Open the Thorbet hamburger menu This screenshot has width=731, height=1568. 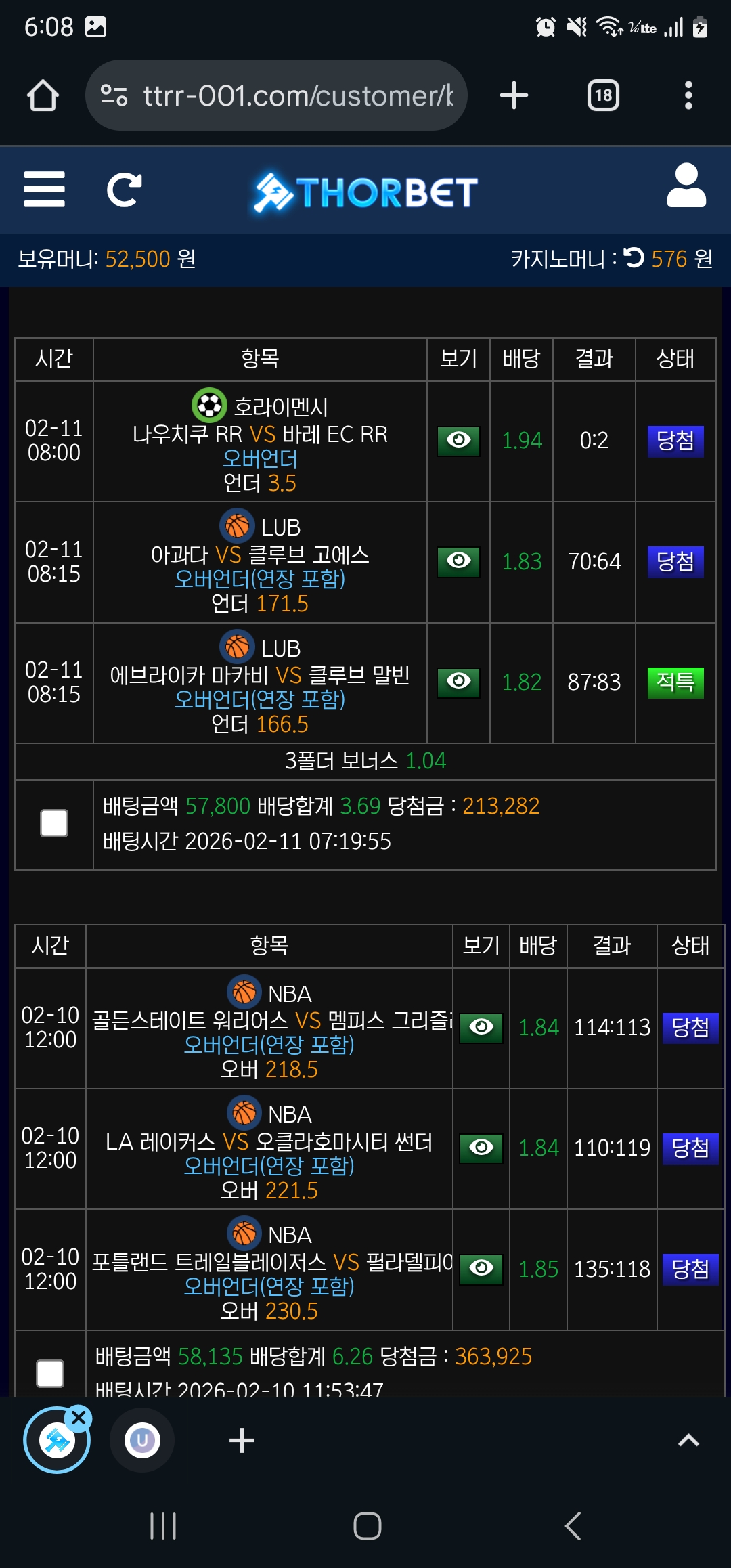(x=45, y=190)
